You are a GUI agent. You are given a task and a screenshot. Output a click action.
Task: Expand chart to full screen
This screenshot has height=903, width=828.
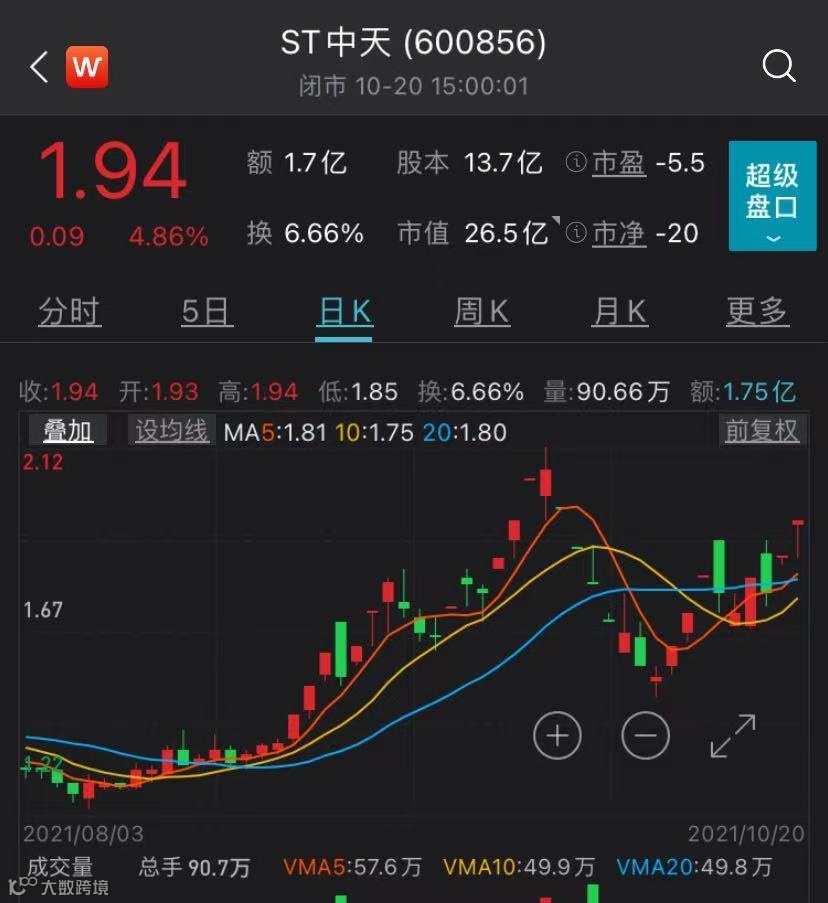733,736
